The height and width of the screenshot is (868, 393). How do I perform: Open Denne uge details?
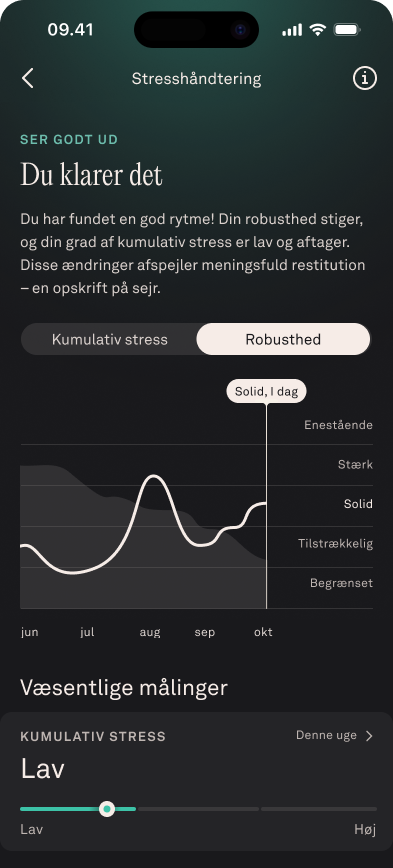(334, 736)
